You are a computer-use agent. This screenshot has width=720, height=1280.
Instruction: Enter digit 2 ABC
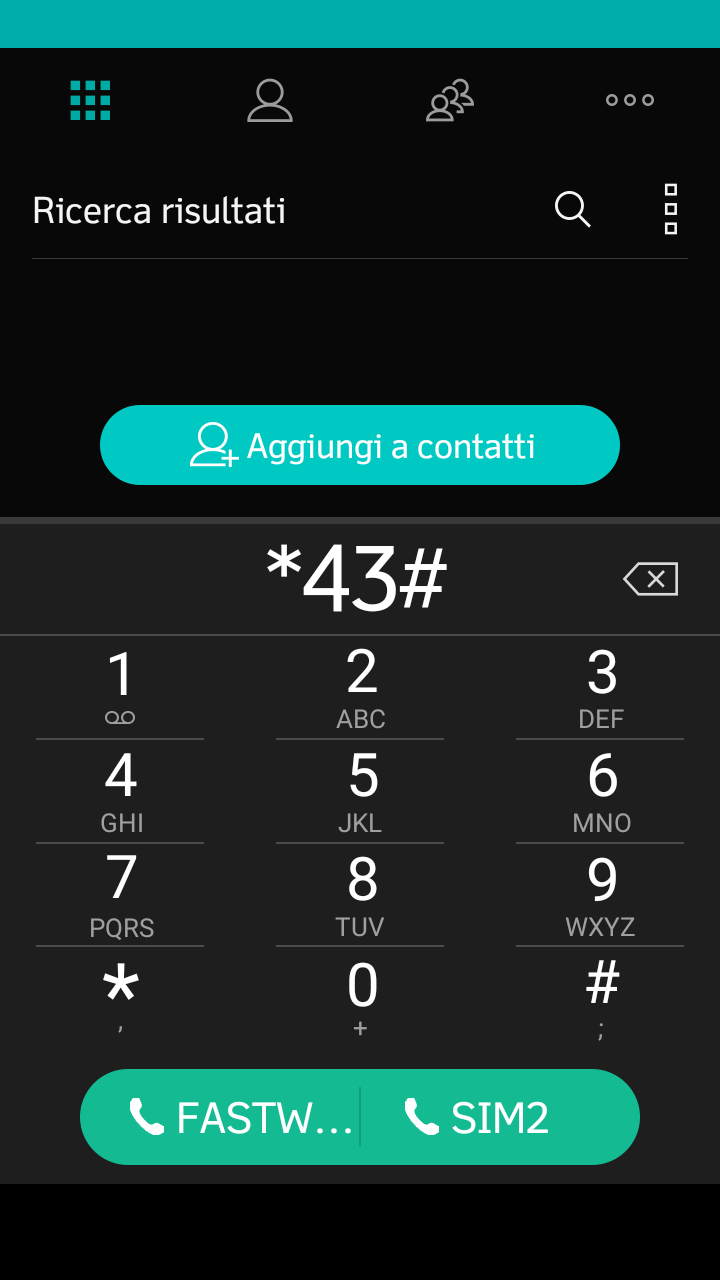[360, 688]
